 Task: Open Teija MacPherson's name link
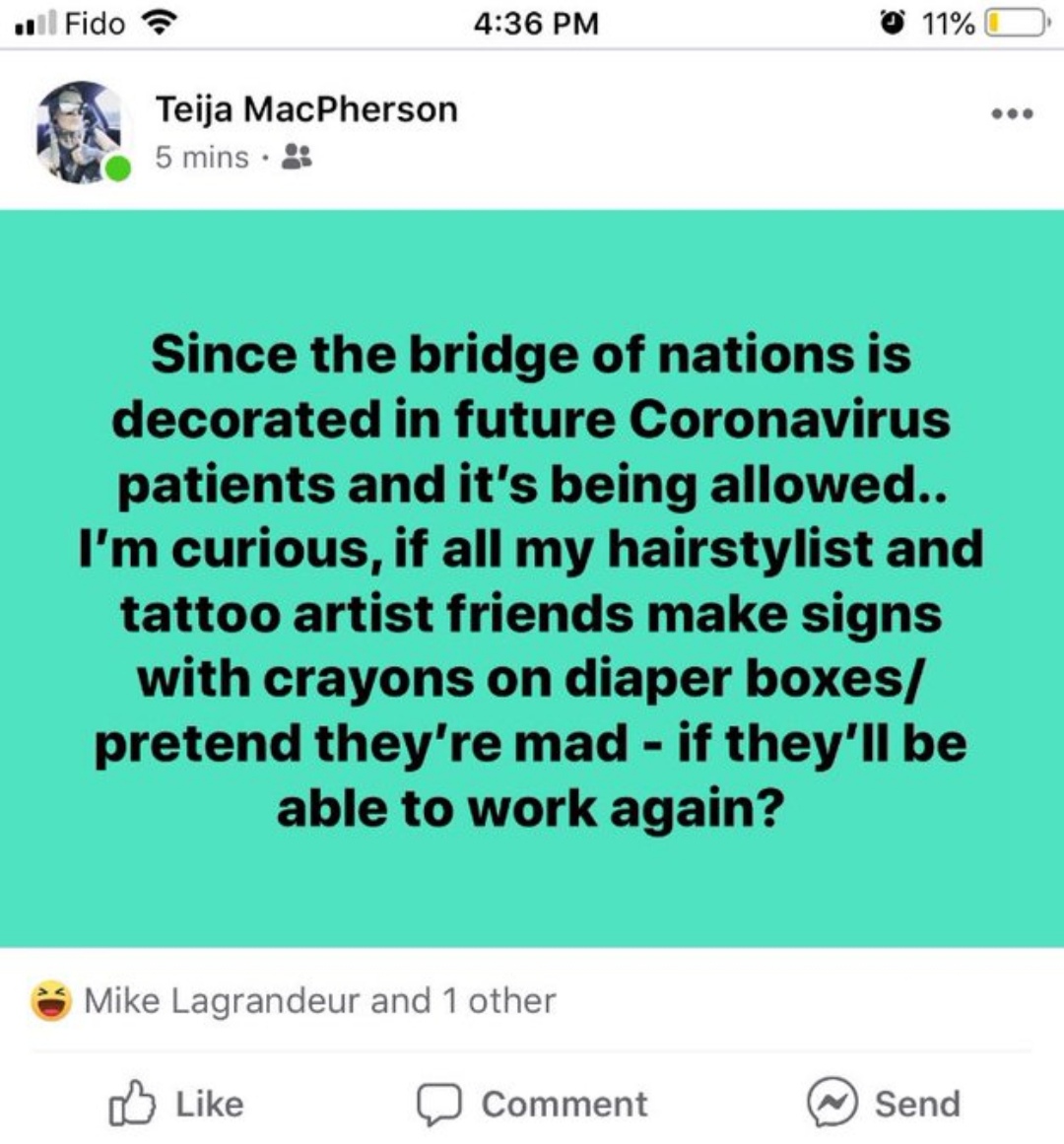[305, 109]
